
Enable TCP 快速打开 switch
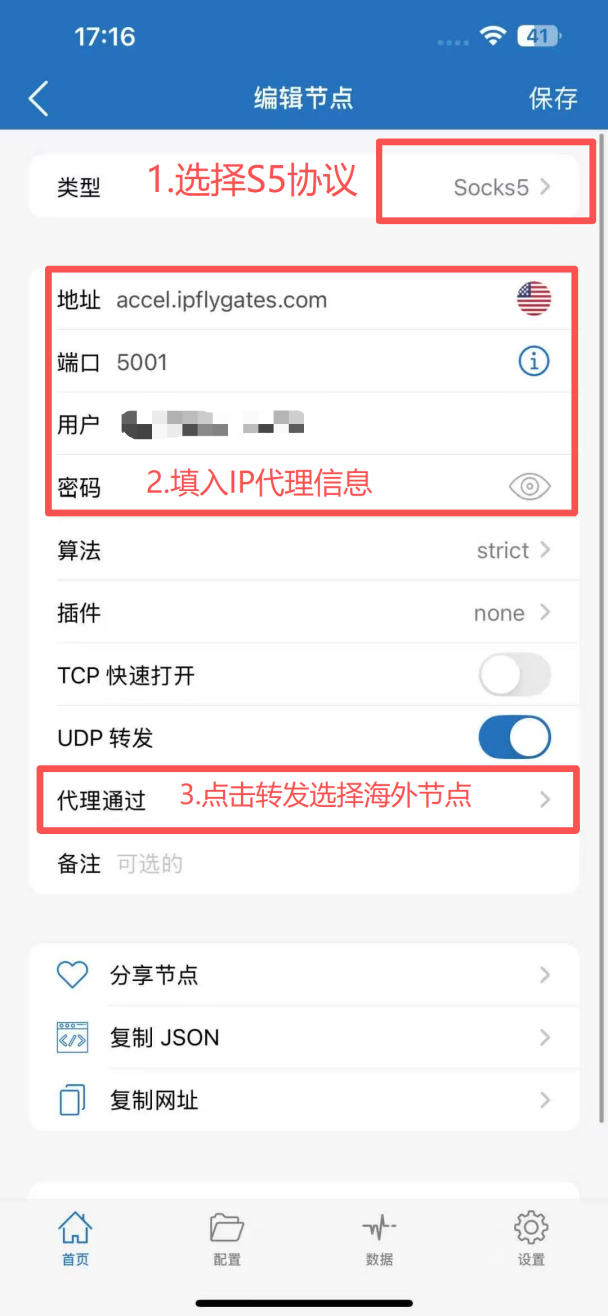coord(514,676)
